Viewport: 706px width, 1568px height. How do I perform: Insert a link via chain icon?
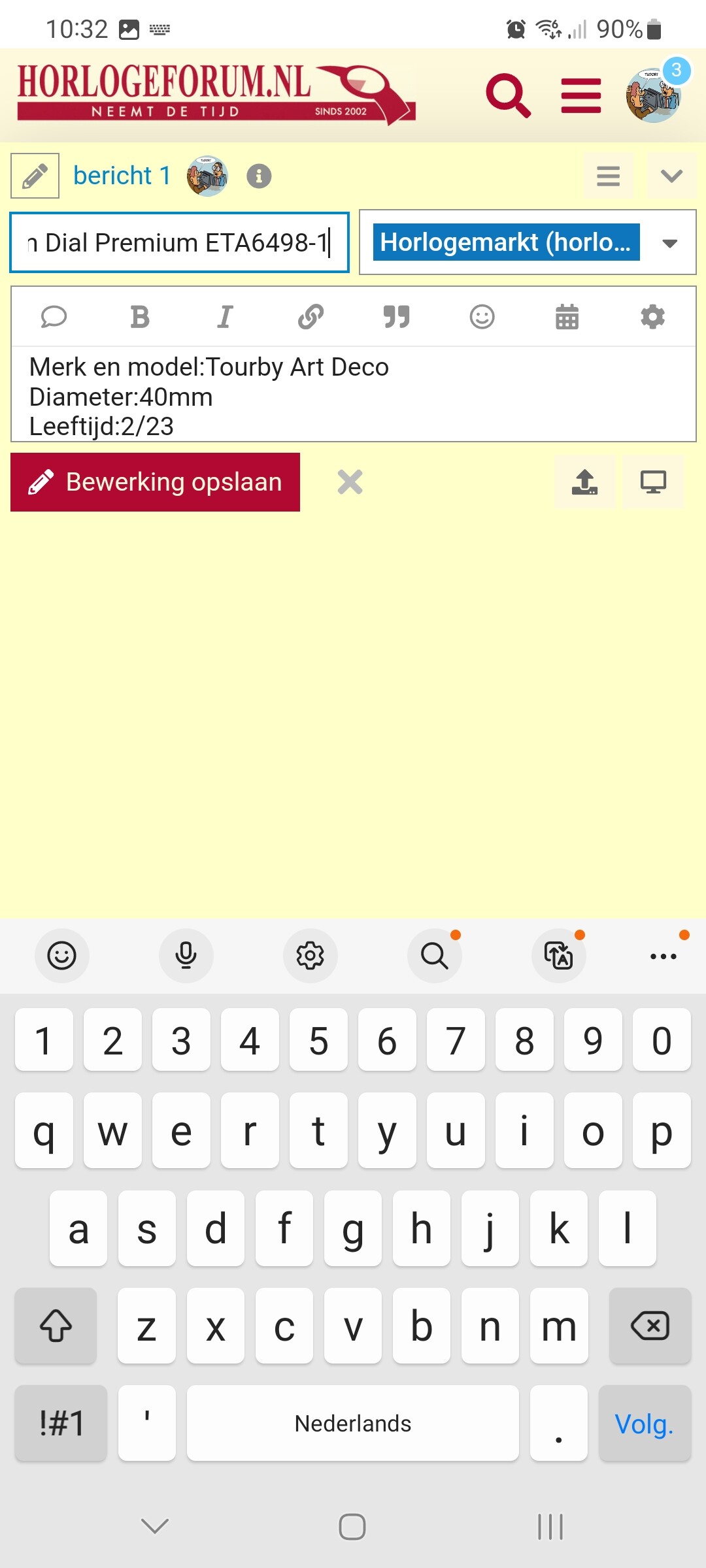311,317
